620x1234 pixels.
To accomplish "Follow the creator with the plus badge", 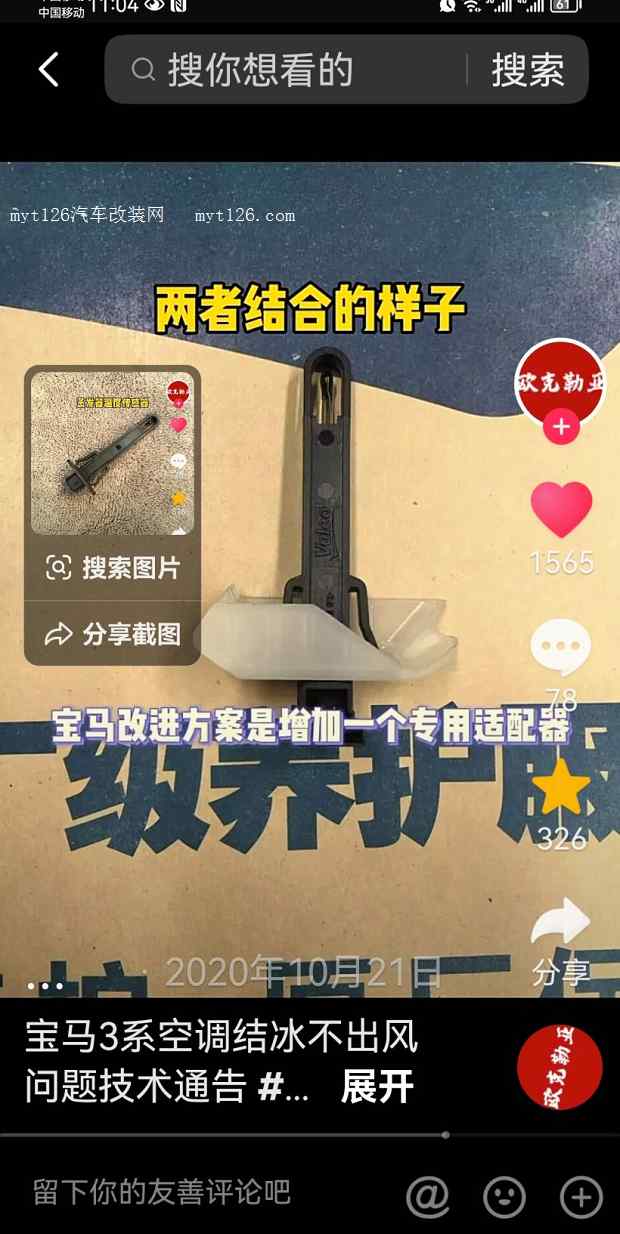I will tap(560, 428).
